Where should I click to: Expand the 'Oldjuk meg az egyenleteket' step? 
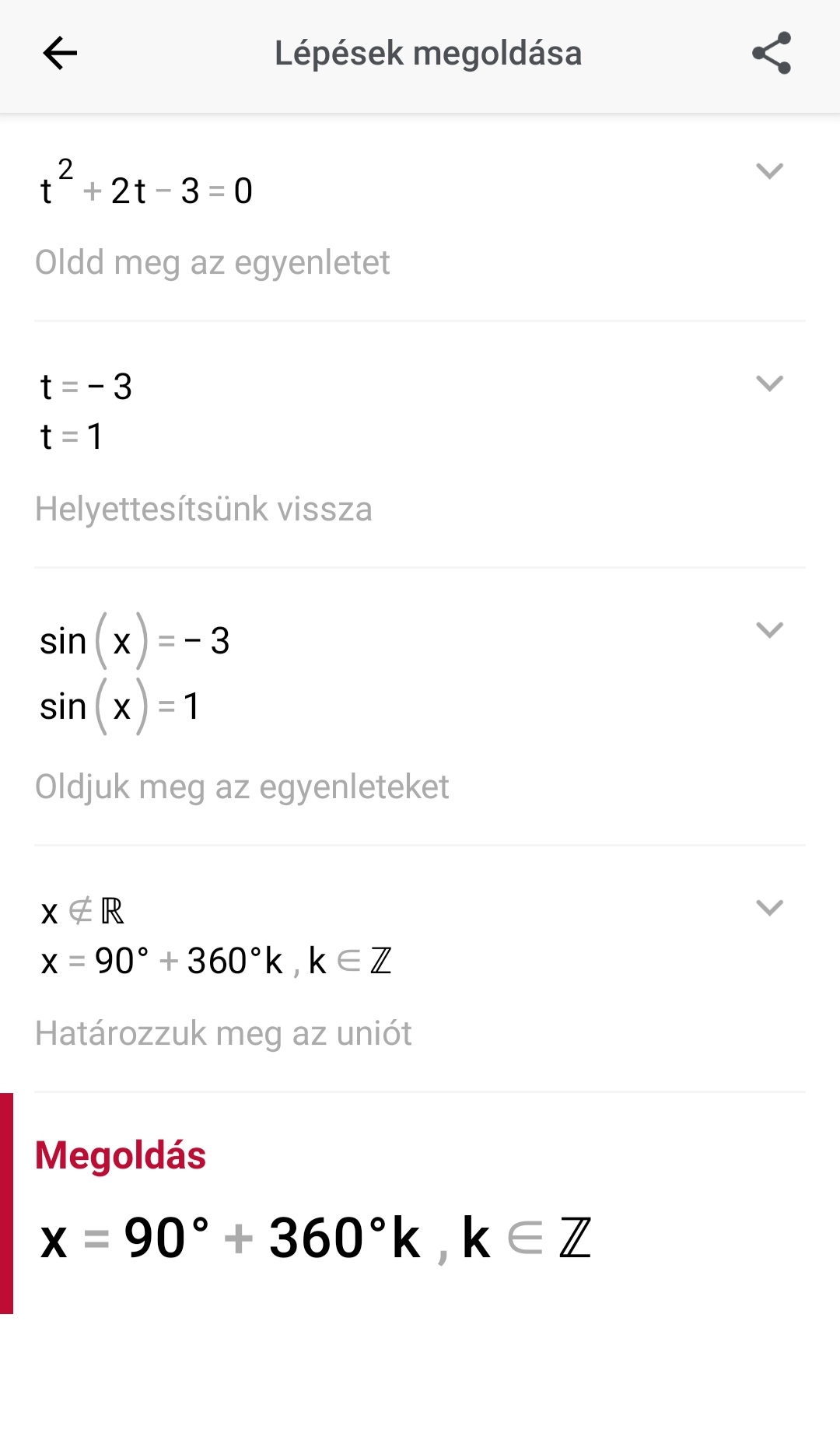(x=769, y=630)
